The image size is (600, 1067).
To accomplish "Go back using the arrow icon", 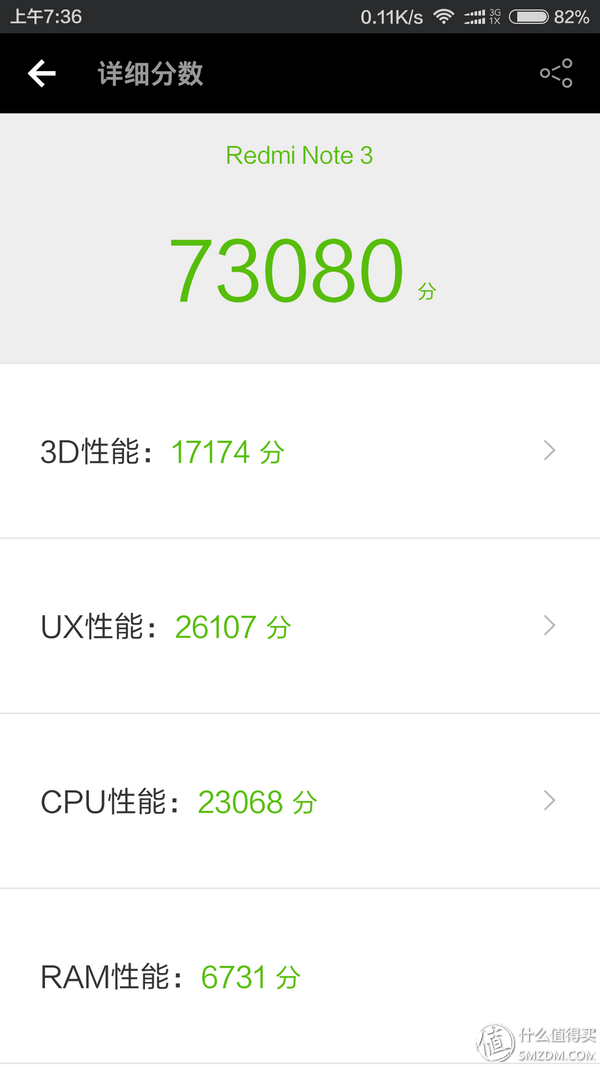I will click(x=41, y=73).
